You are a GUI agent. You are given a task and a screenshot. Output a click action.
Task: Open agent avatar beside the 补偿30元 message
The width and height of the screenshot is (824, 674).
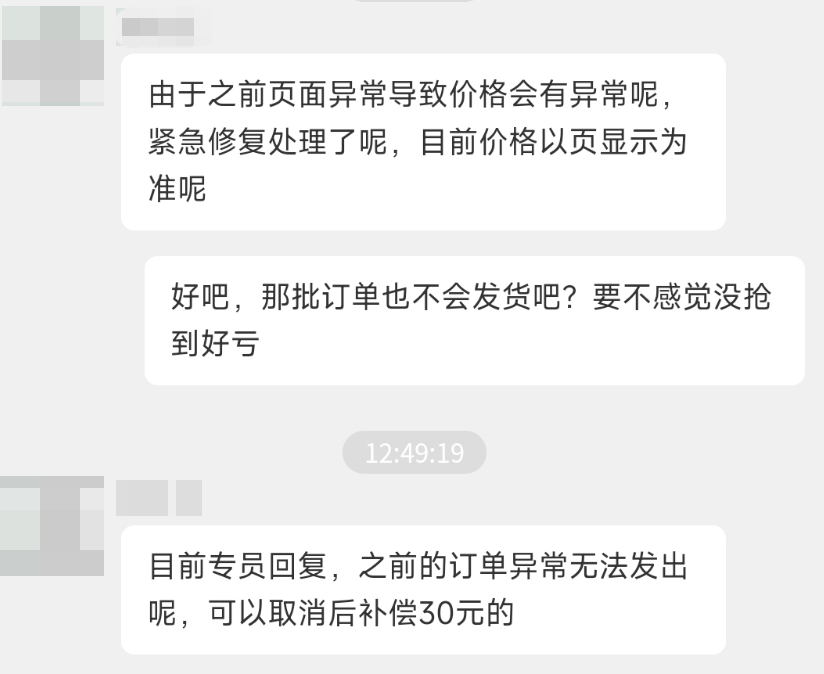52,525
